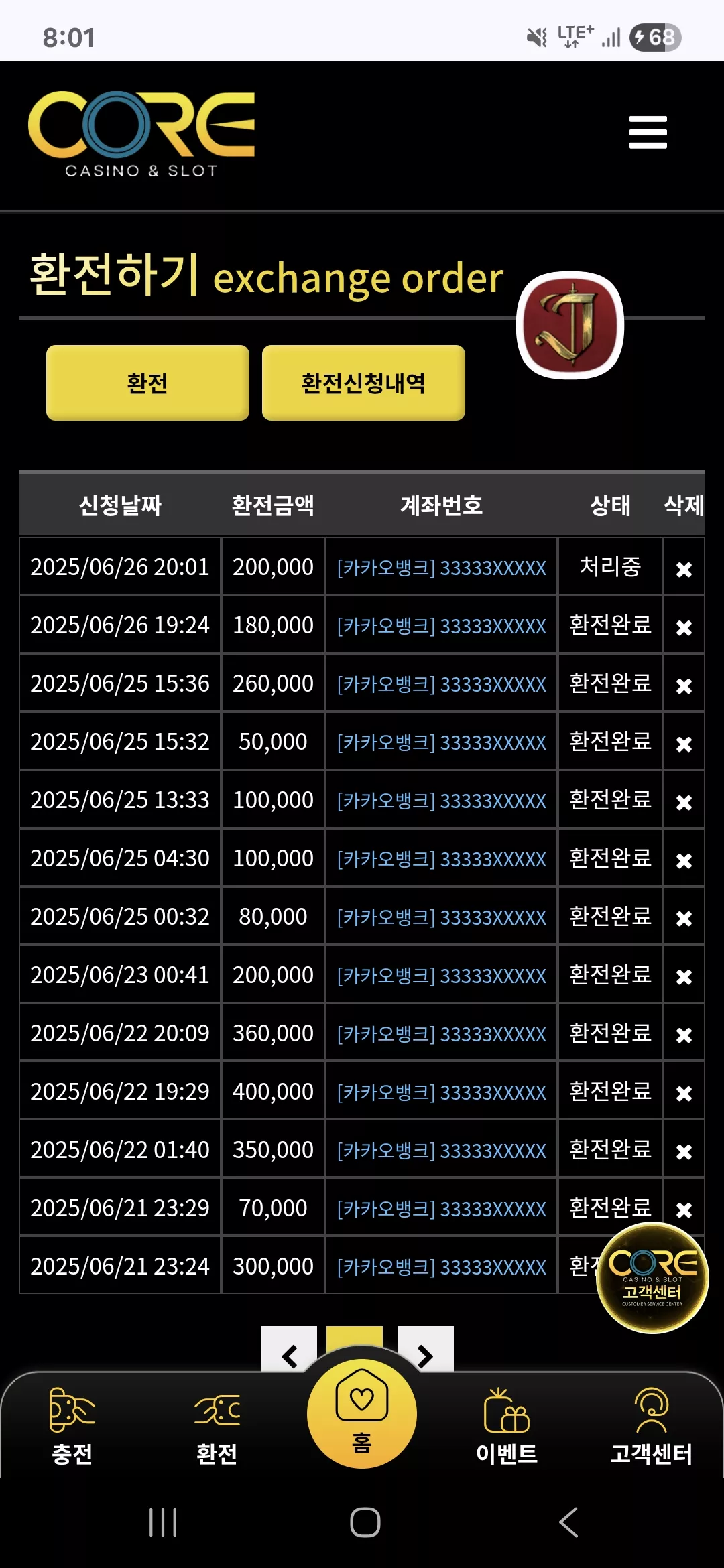Go to next page arrow
This screenshot has height=1568, width=724.
click(426, 1351)
